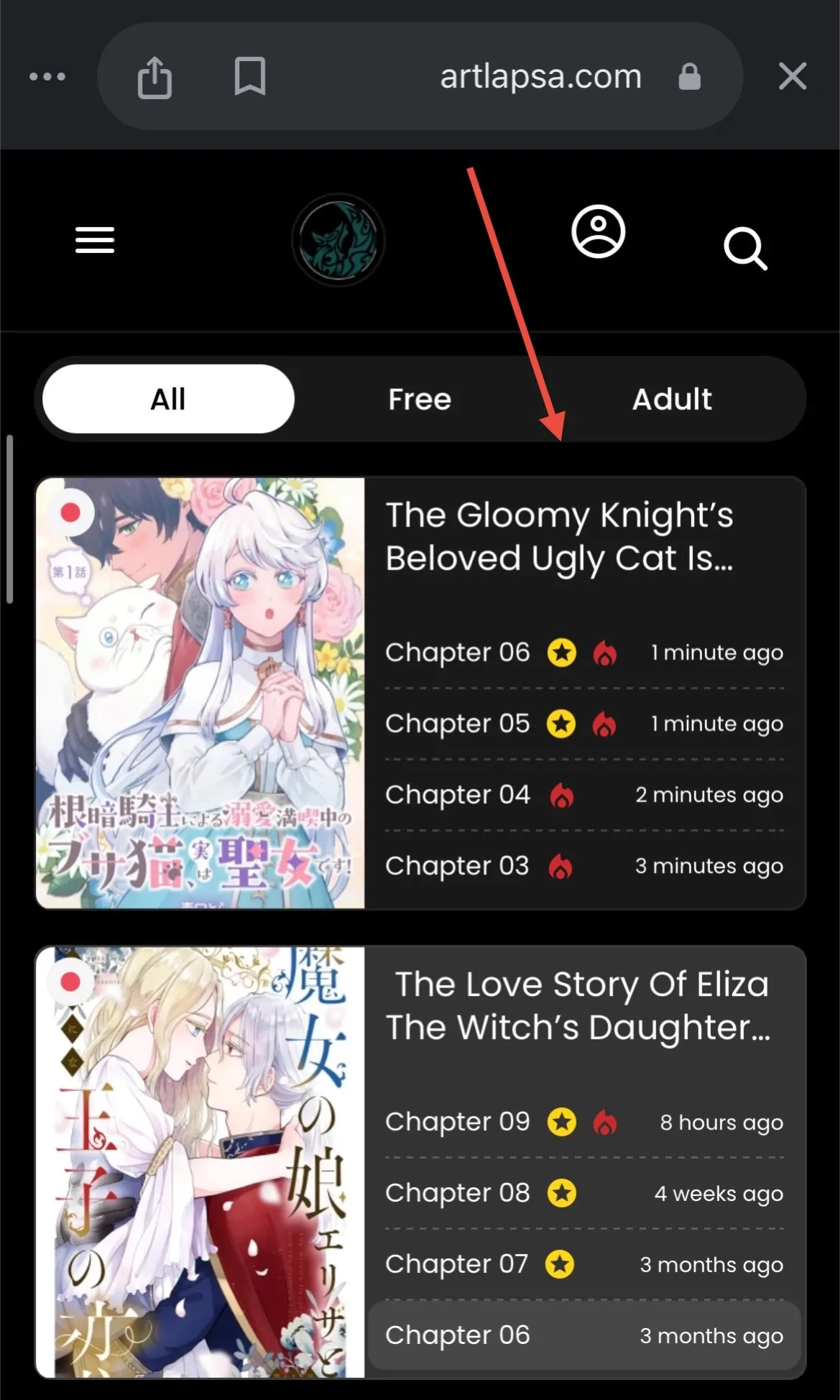Share this page from browser bar

tap(154, 77)
